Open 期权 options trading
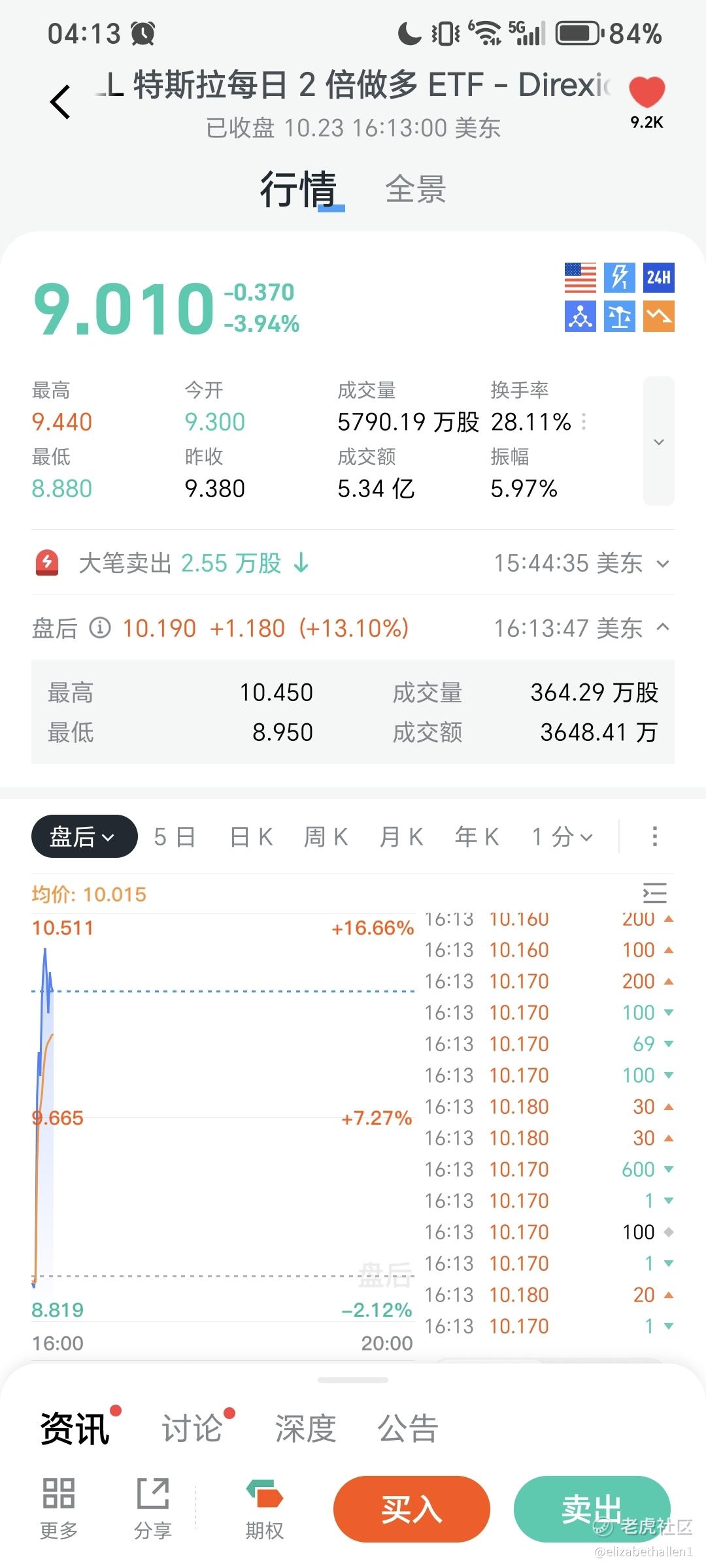Viewport: 706px width, 1568px height. 264,1509
